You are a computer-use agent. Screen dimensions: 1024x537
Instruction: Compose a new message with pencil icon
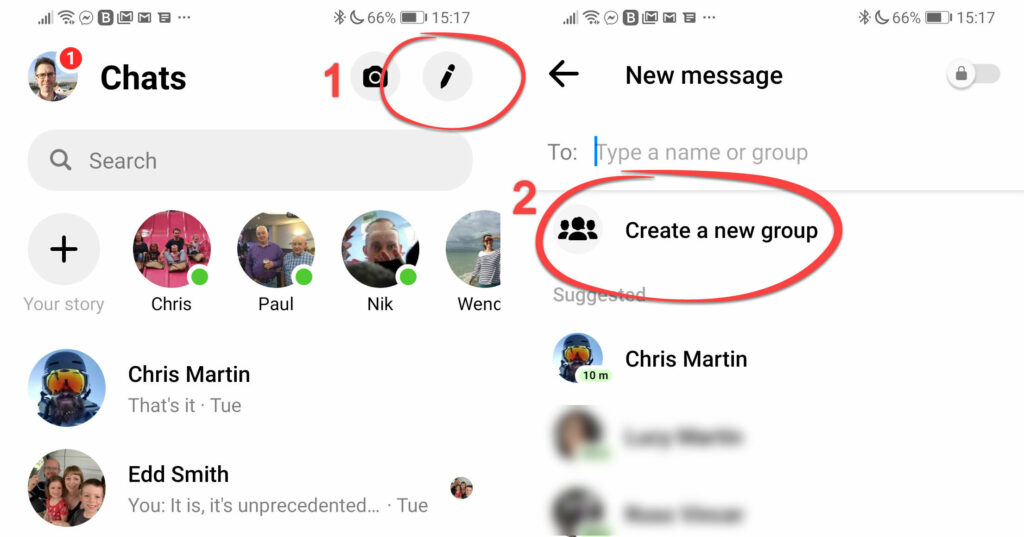447,77
